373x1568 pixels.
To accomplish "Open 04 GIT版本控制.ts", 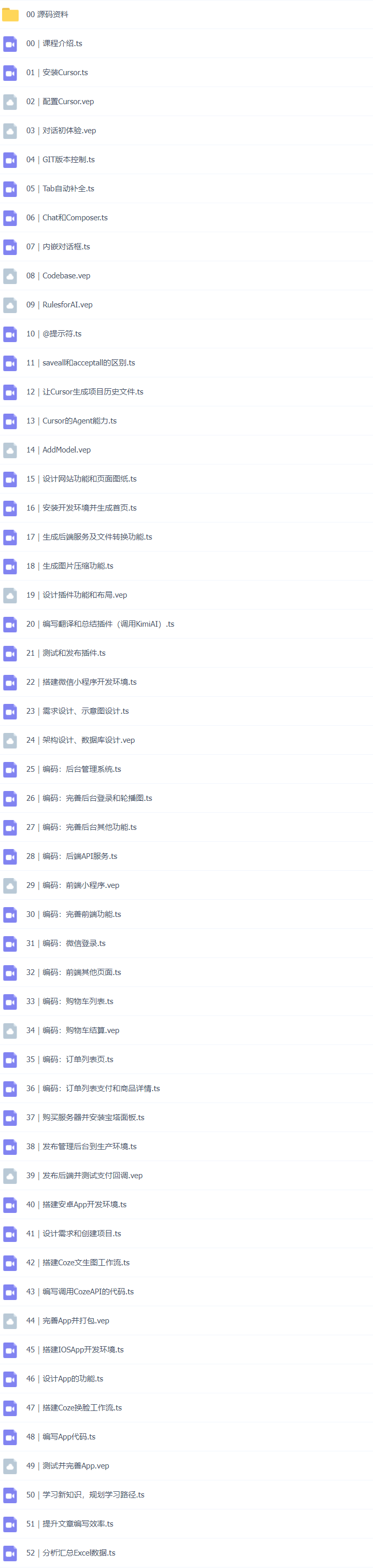I will [x=60, y=160].
